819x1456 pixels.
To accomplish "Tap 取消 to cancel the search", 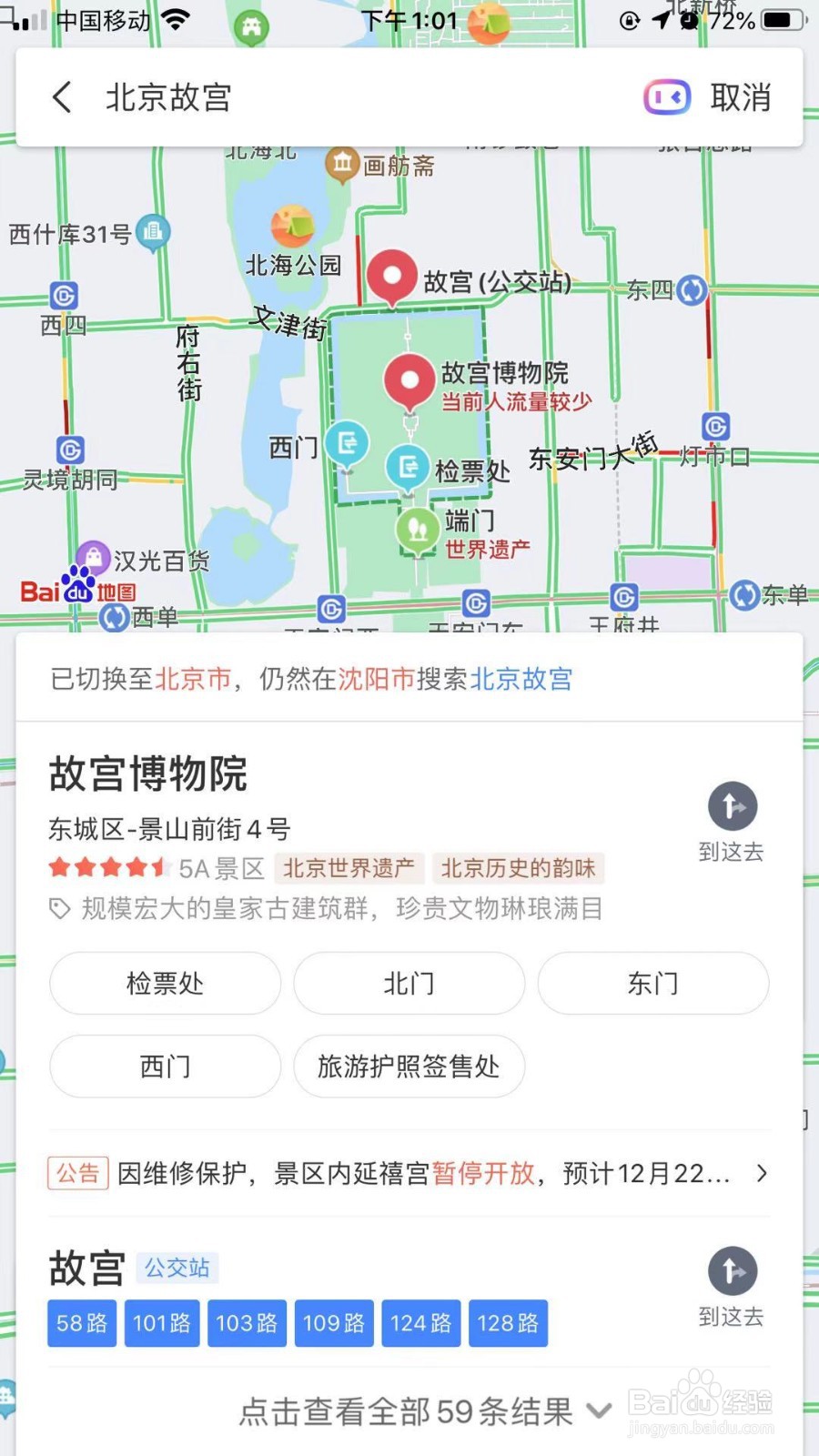I will tap(739, 97).
